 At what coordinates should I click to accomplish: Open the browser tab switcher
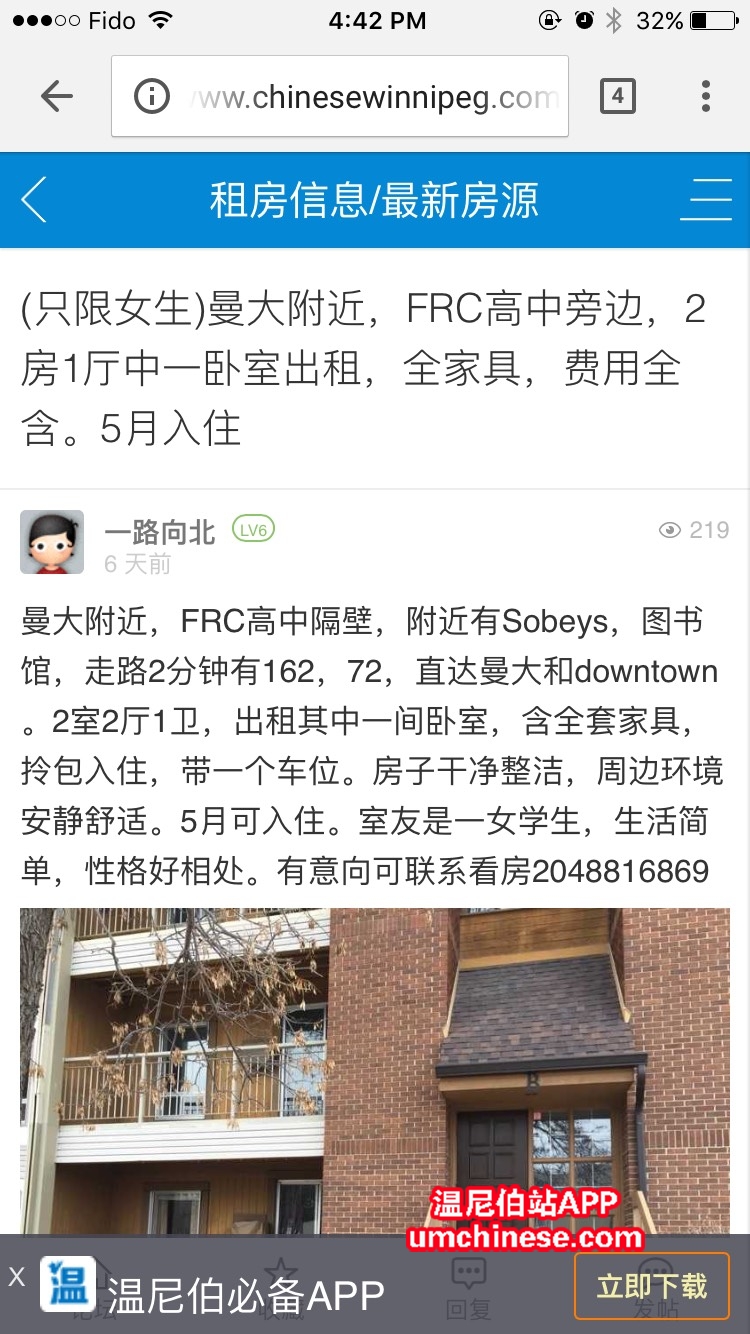(617, 96)
